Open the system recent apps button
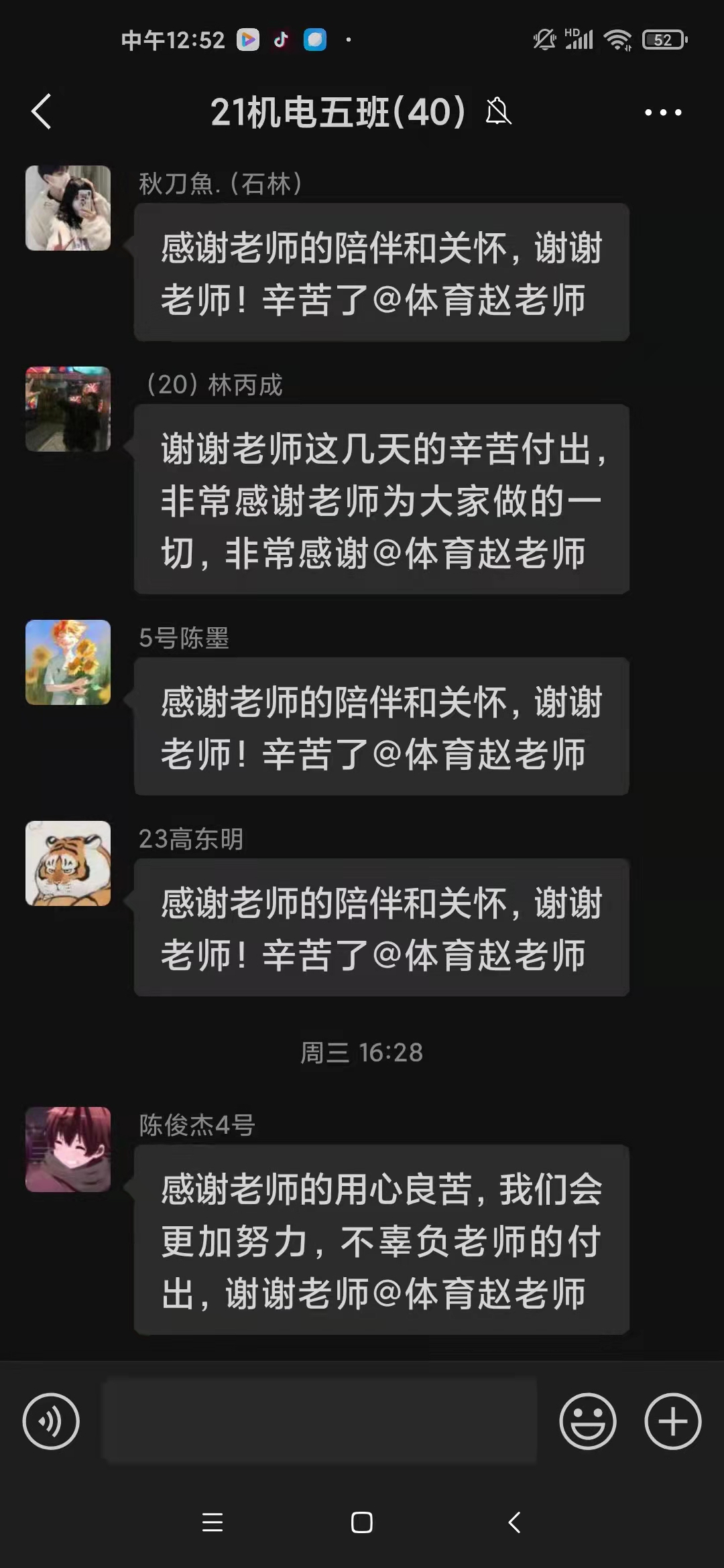 (x=213, y=1522)
